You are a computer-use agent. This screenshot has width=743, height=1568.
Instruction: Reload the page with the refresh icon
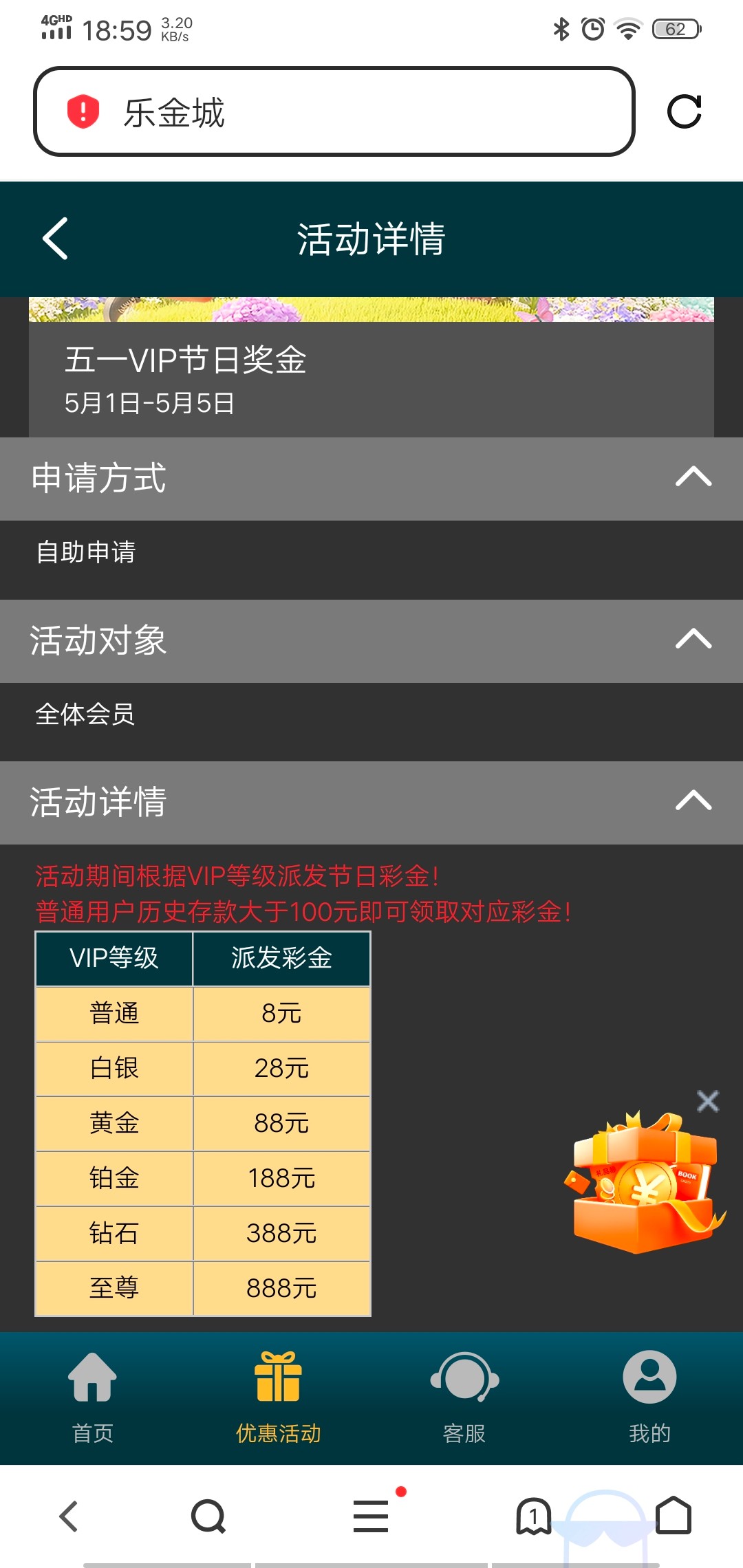(x=684, y=111)
